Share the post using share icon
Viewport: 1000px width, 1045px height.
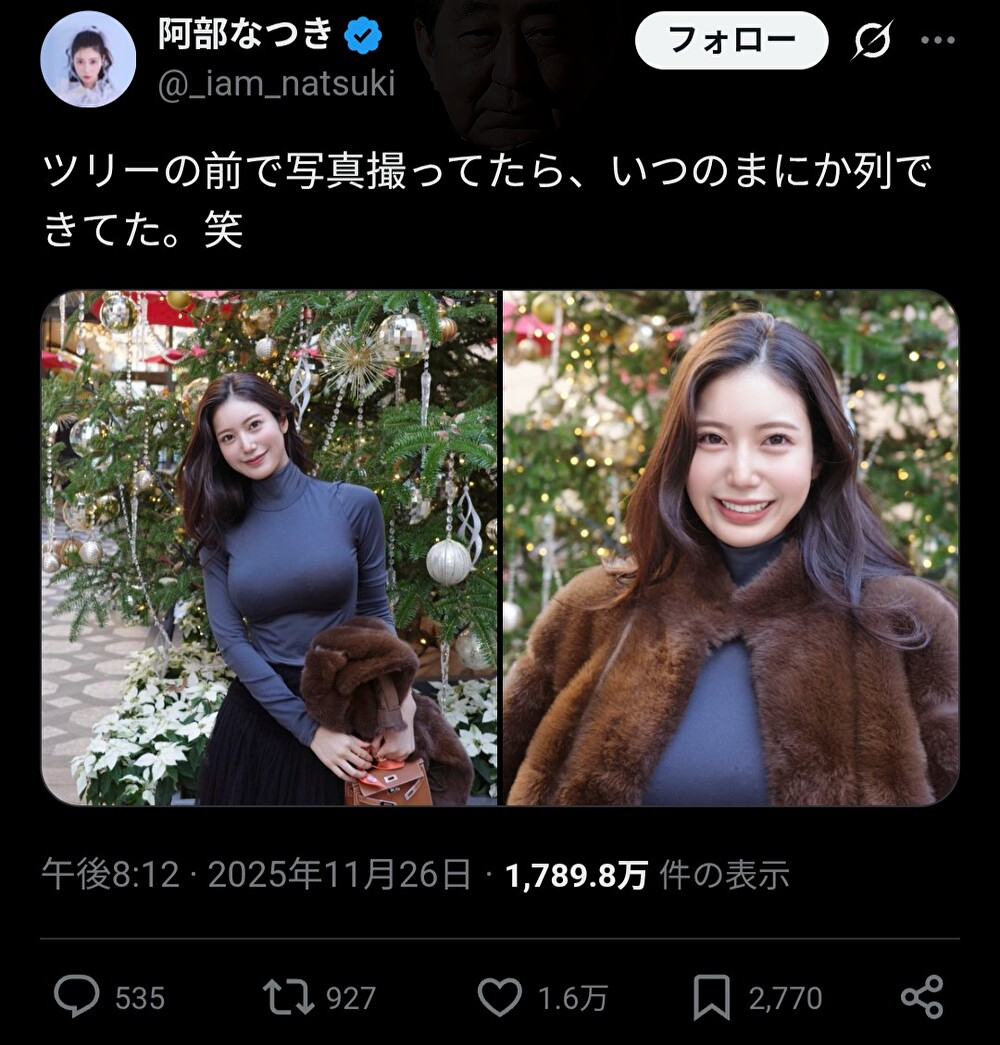pos(922,997)
